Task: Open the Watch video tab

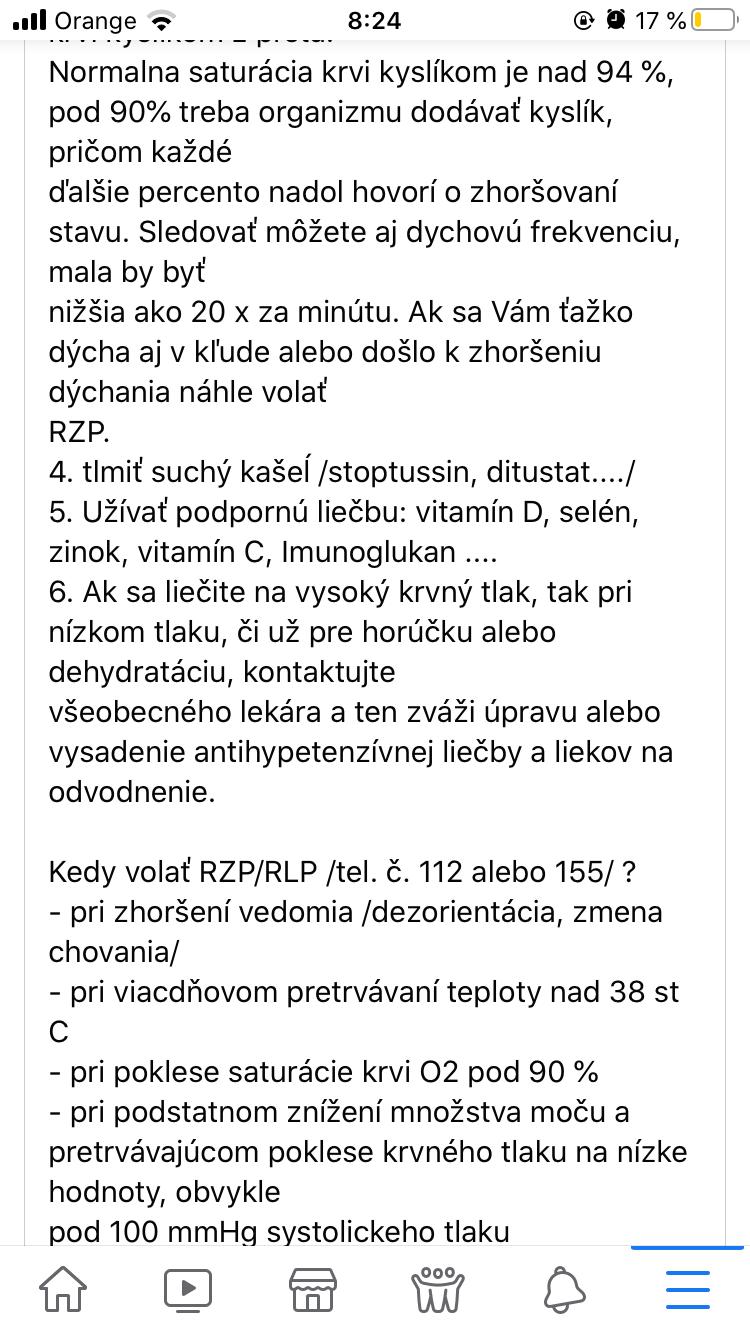Action: [x=188, y=1289]
